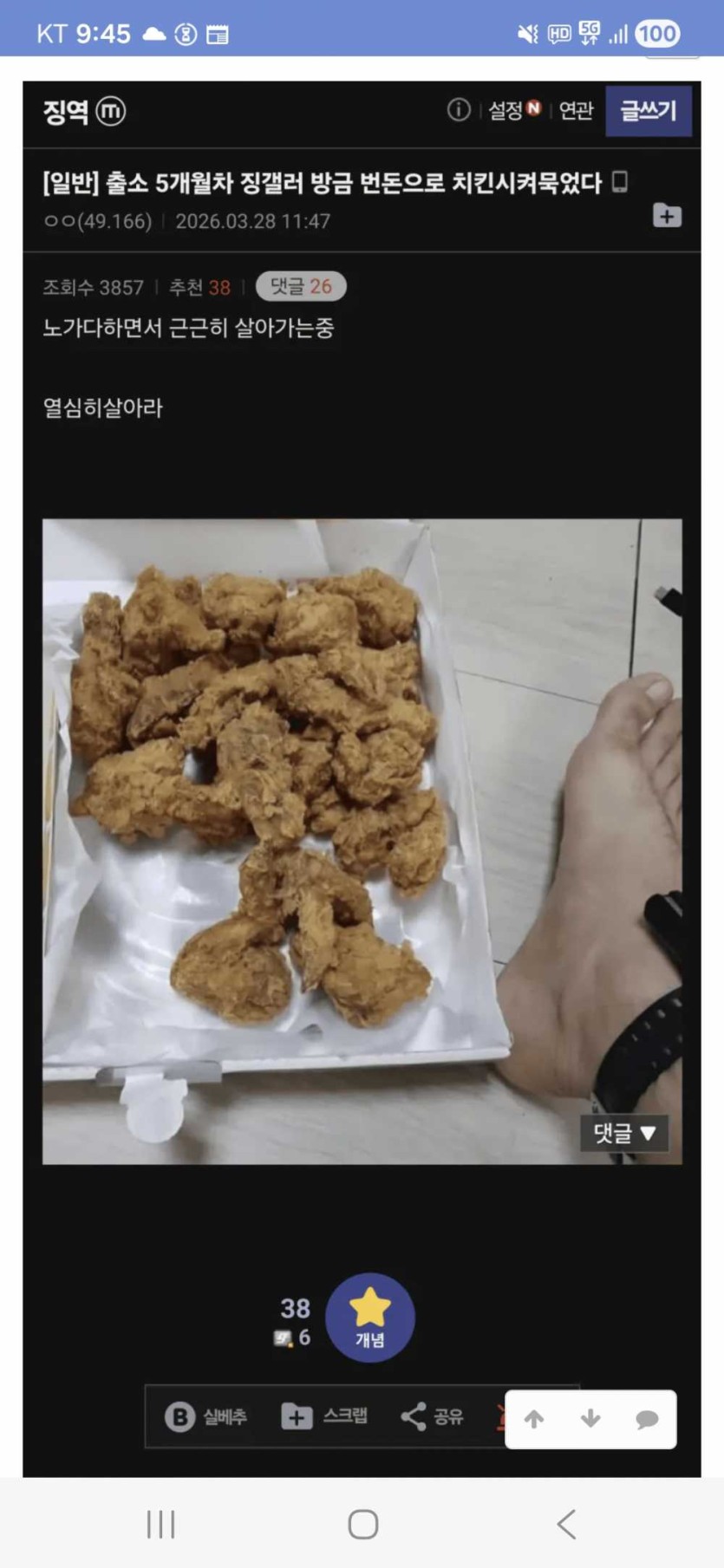This screenshot has height=1568, width=724.
Task: Go back with the system back button
Action: coord(566,1524)
